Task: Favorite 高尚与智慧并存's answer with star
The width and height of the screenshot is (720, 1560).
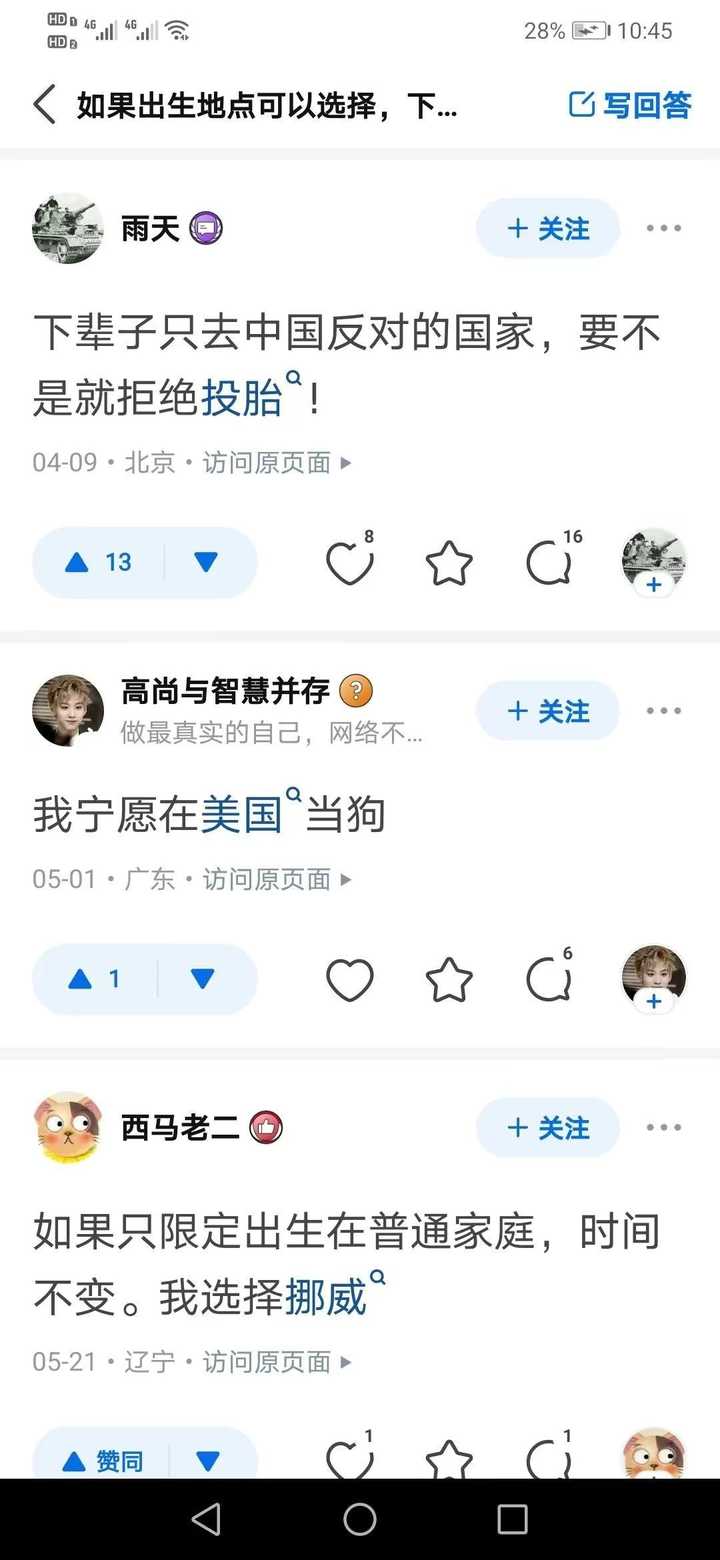Action: (x=449, y=981)
